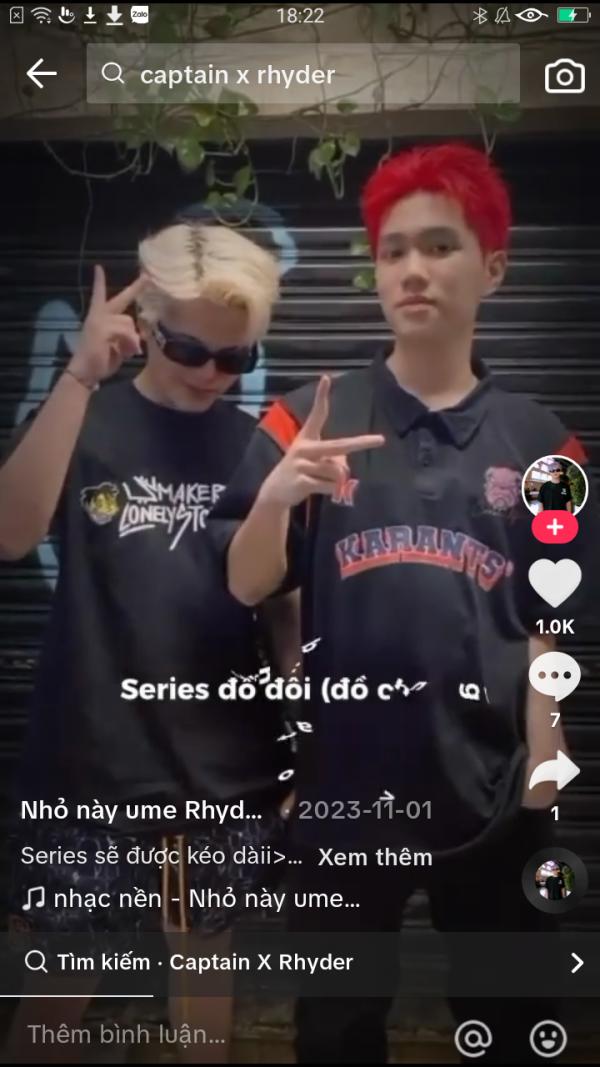This screenshot has width=600, height=1067.
Task: Follow the creator with the red plus button
Action: coord(554,527)
